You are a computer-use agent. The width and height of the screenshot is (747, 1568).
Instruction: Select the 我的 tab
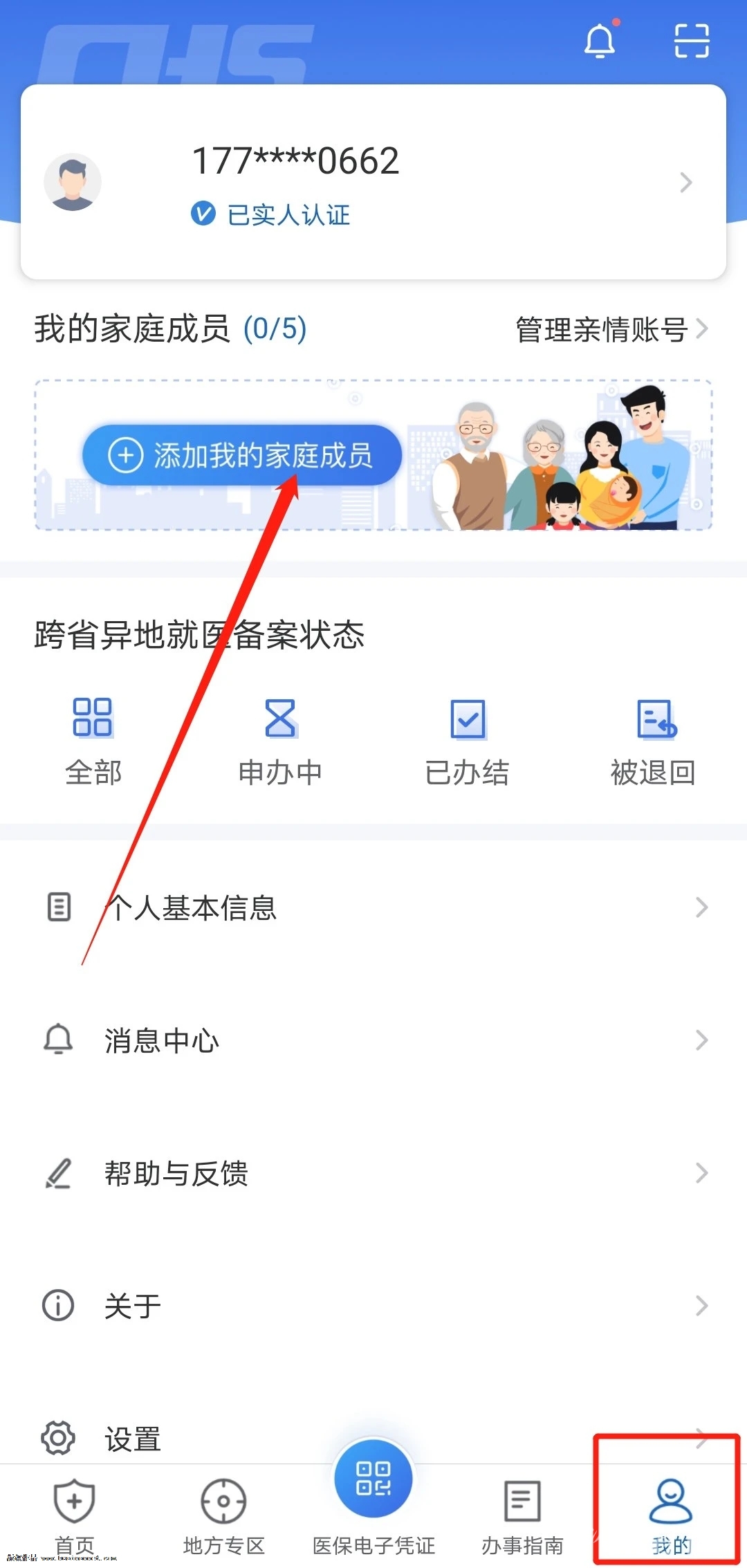coord(670,1515)
